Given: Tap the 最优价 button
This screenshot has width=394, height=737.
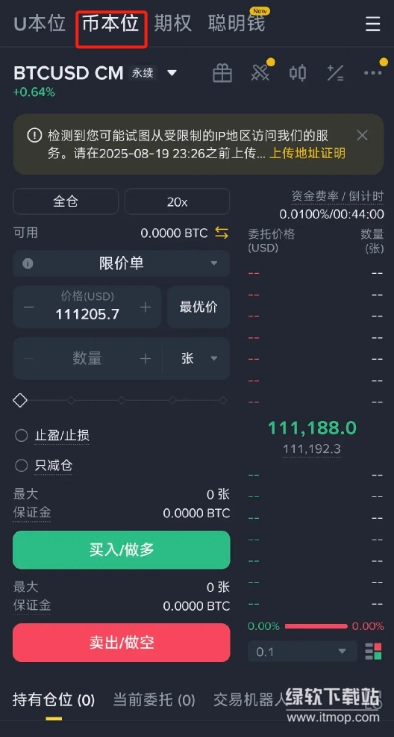Looking at the screenshot, I should coord(198,307).
